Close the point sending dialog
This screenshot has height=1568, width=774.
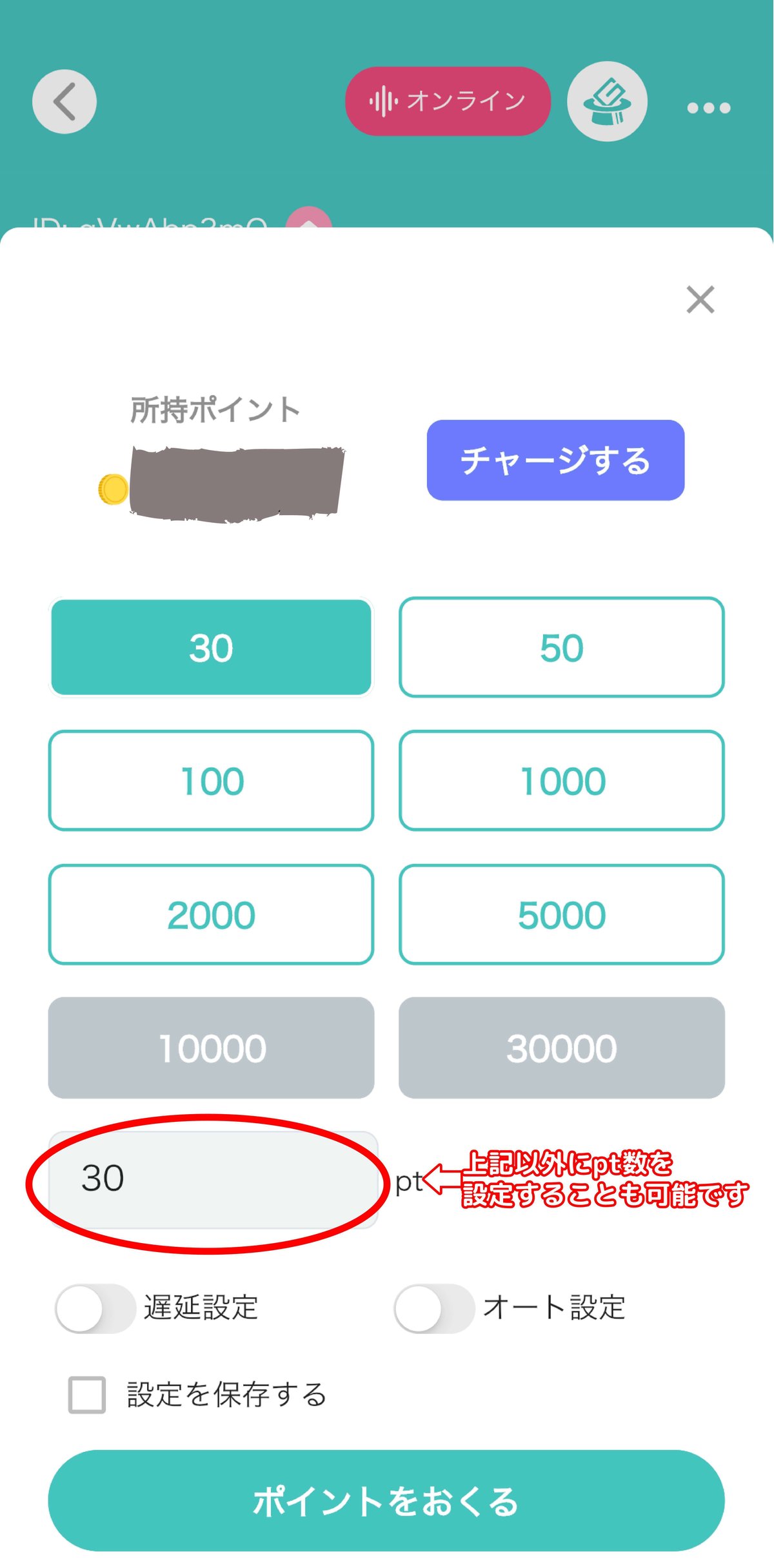(700, 300)
